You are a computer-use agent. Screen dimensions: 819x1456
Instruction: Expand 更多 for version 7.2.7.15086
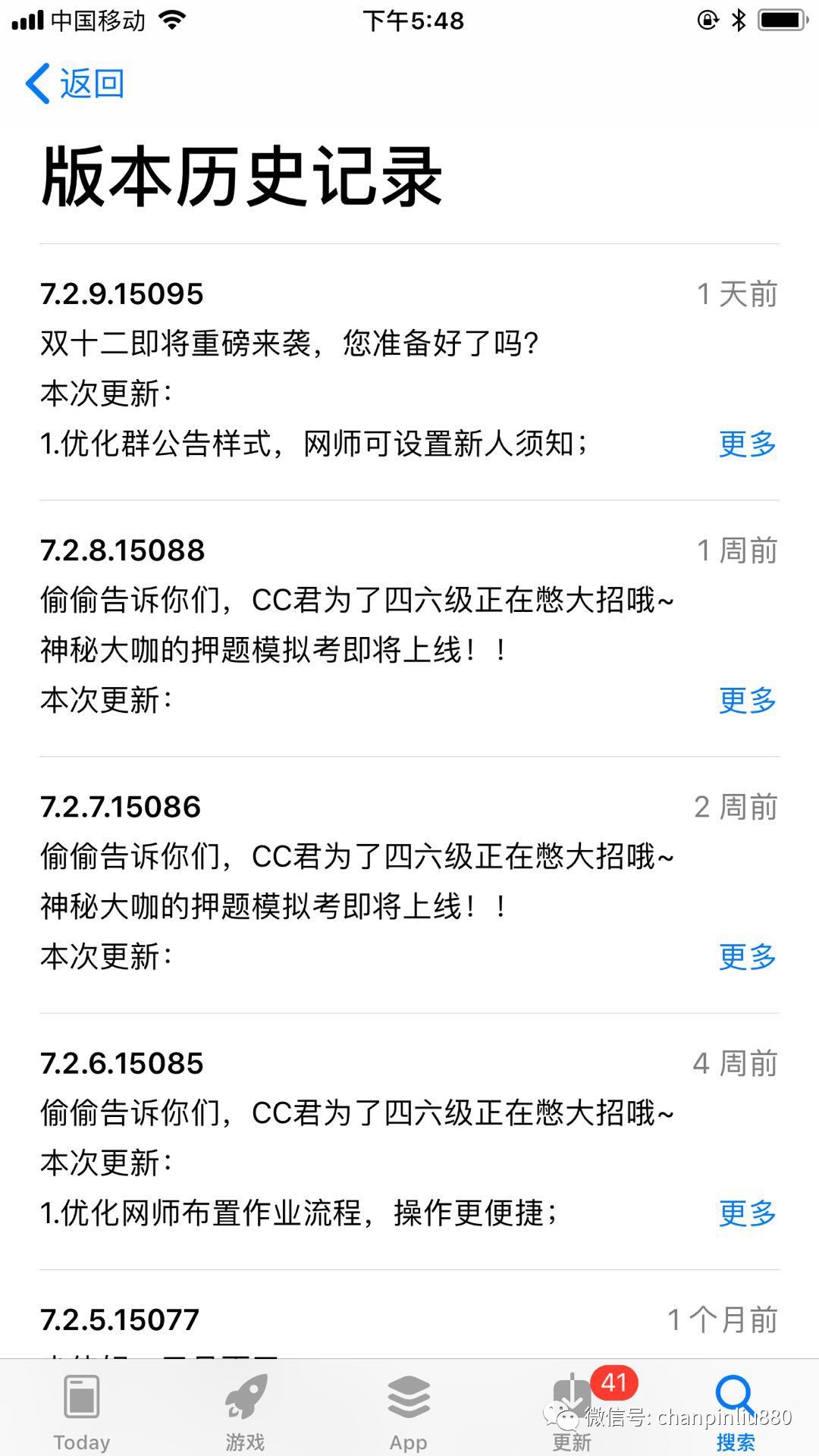747,957
